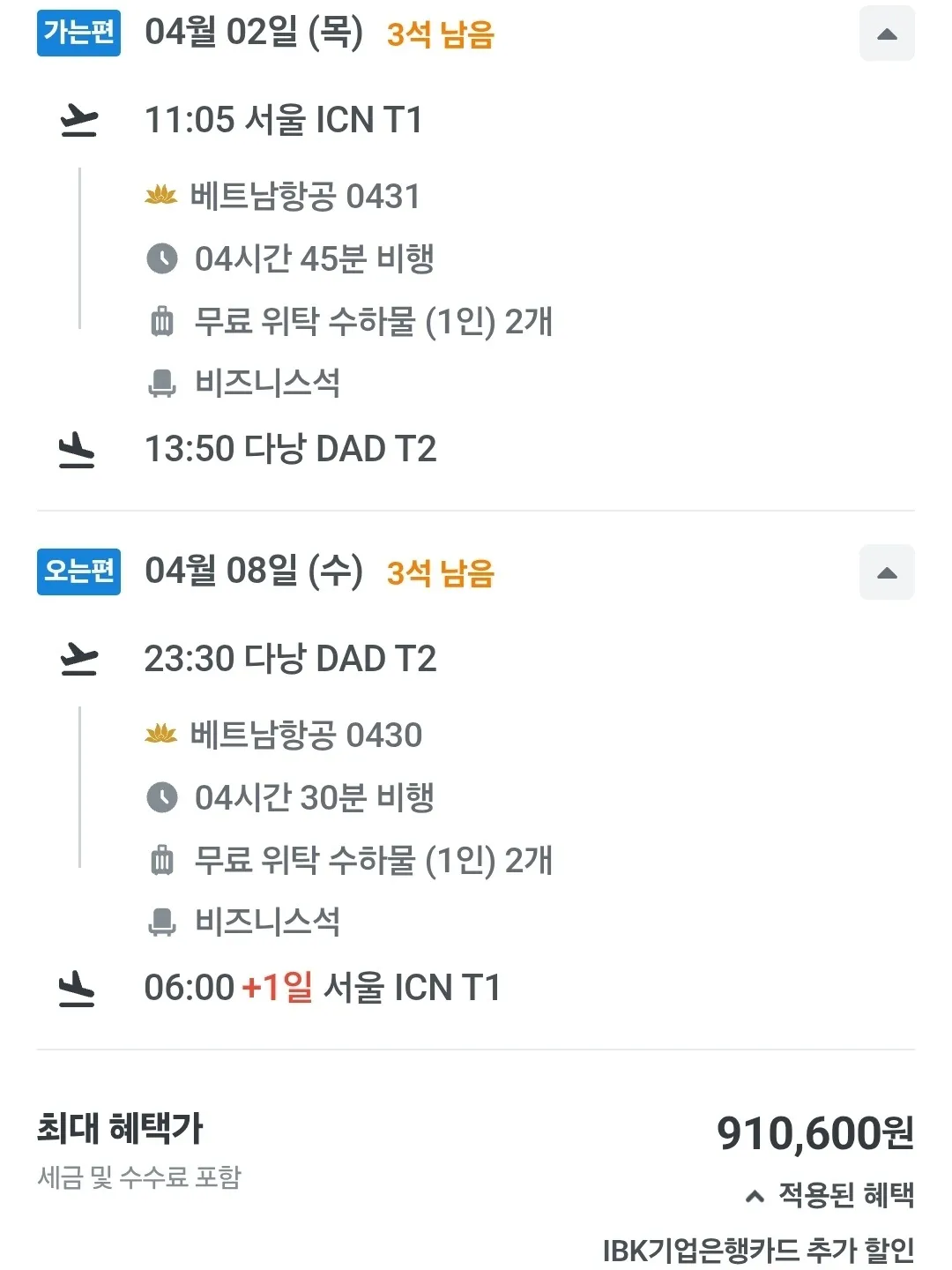The height and width of the screenshot is (1270, 952).
Task: Collapse the 오는편 flight details panel
Action: click(x=887, y=572)
